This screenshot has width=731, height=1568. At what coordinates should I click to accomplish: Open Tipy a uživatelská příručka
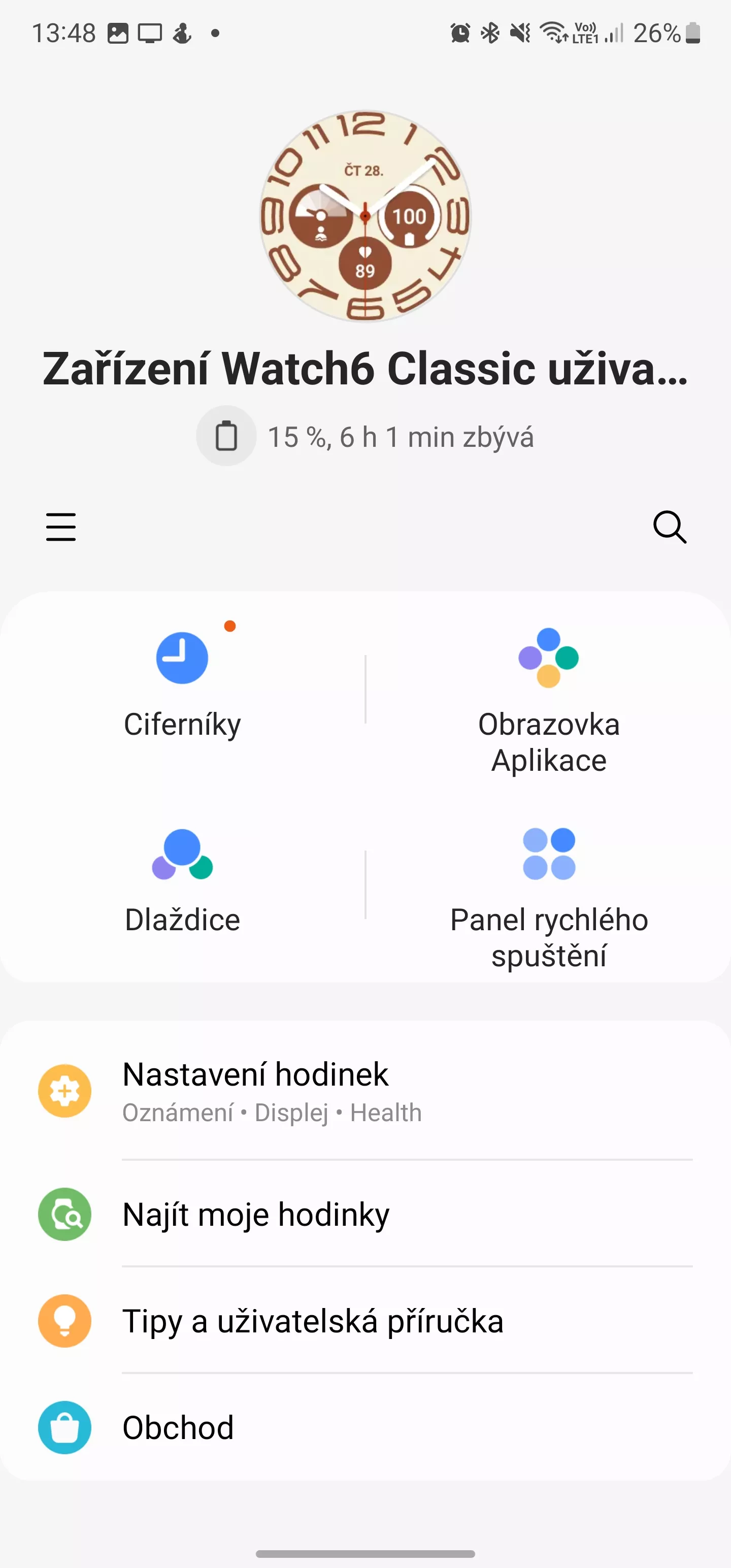coord(365,1321)
